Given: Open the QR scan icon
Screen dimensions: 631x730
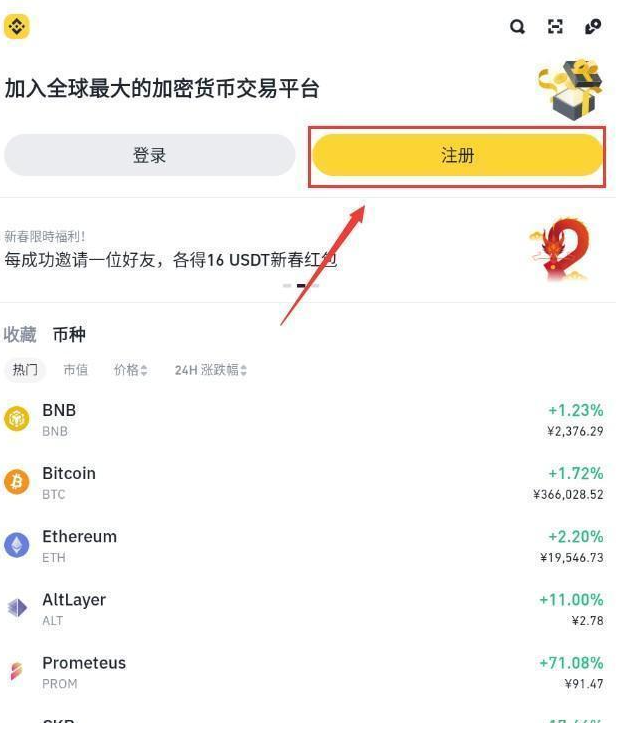Looking at the screenshot, I should pos(555,27).
